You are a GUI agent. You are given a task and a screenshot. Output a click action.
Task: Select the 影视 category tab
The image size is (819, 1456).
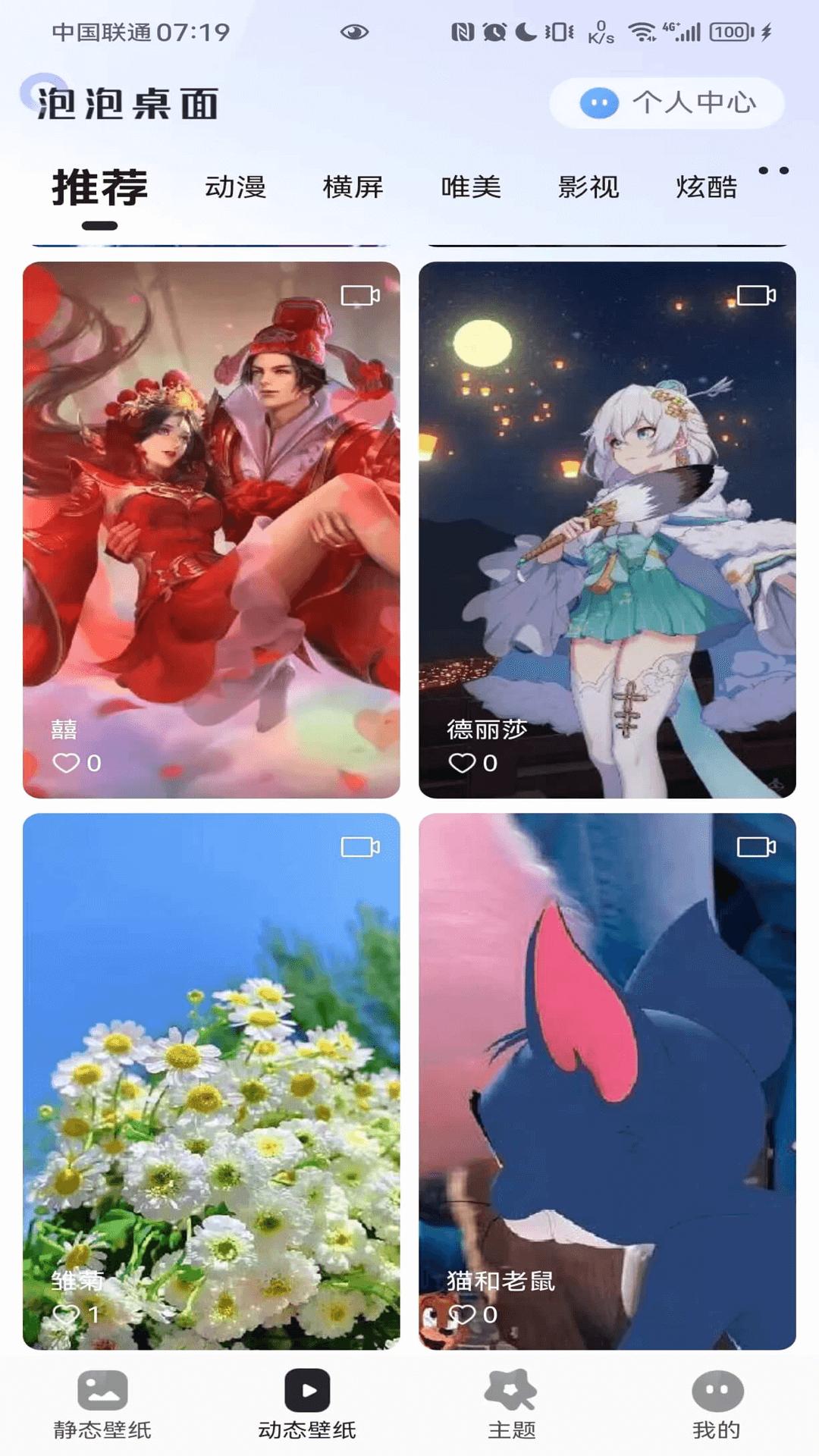click(588, 187)
